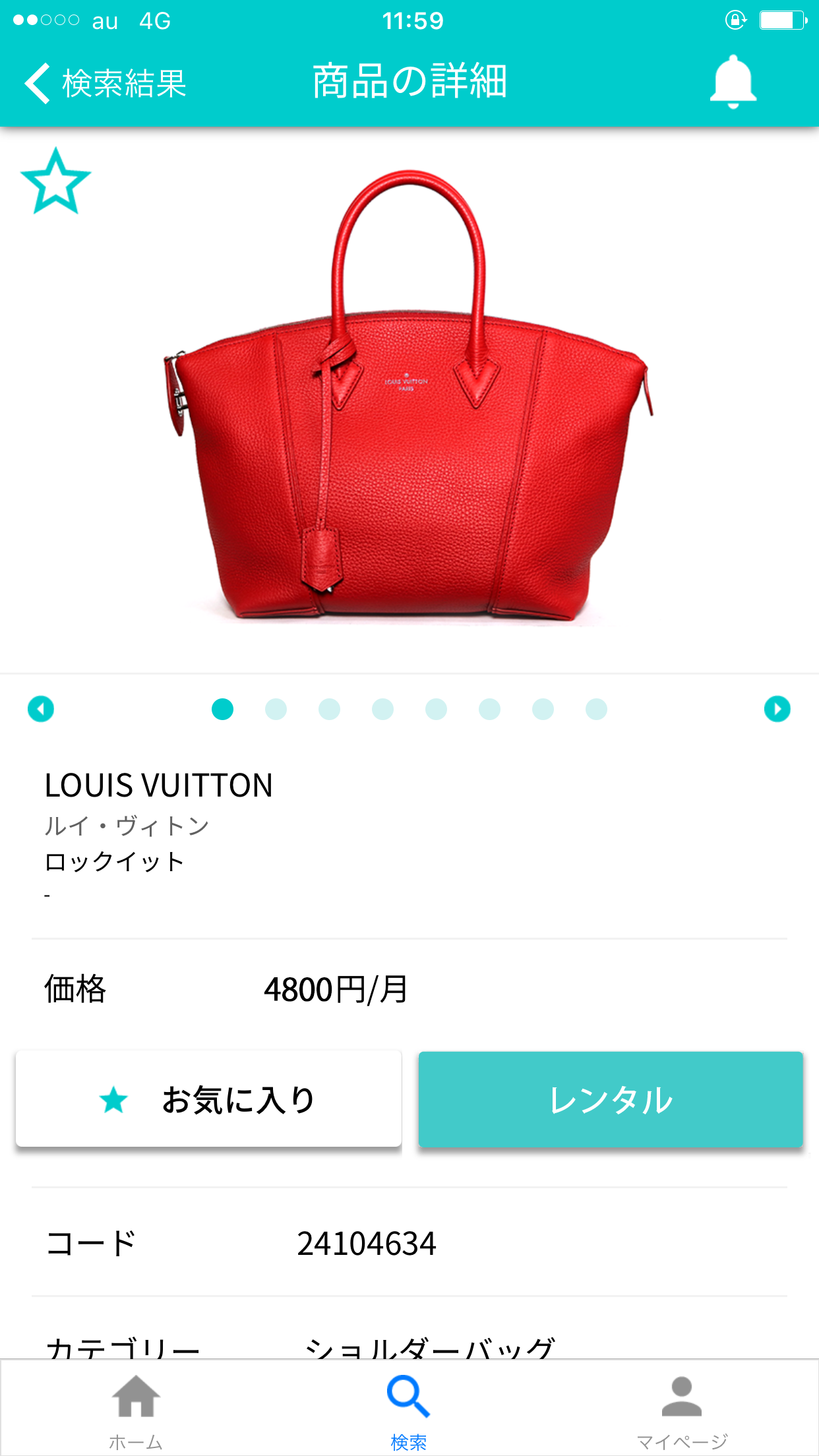Tap the star outline to favorite item
The width and height of the screenshot is (819, 1456).
coord(55,181)
